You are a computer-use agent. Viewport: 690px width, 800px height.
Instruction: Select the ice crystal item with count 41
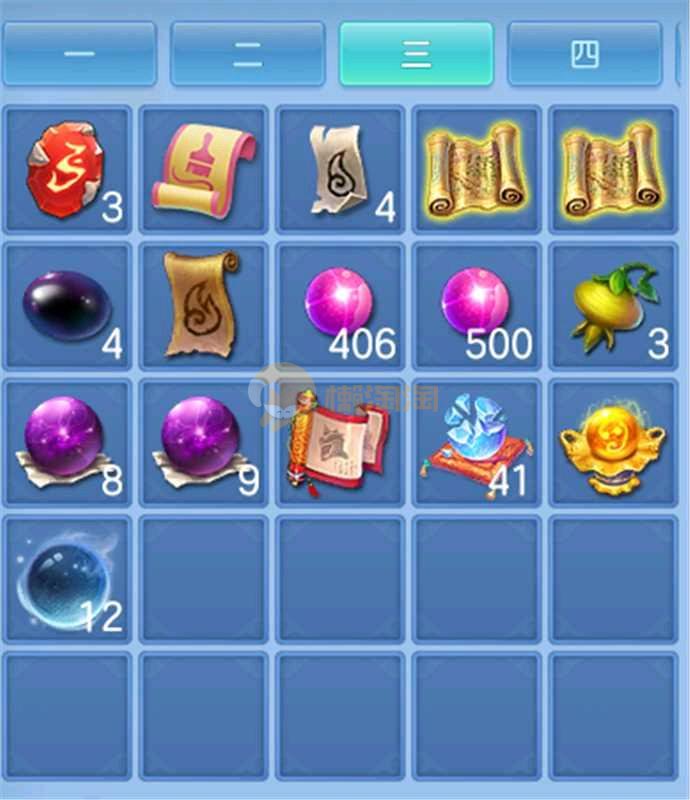(x=478, y=442)
